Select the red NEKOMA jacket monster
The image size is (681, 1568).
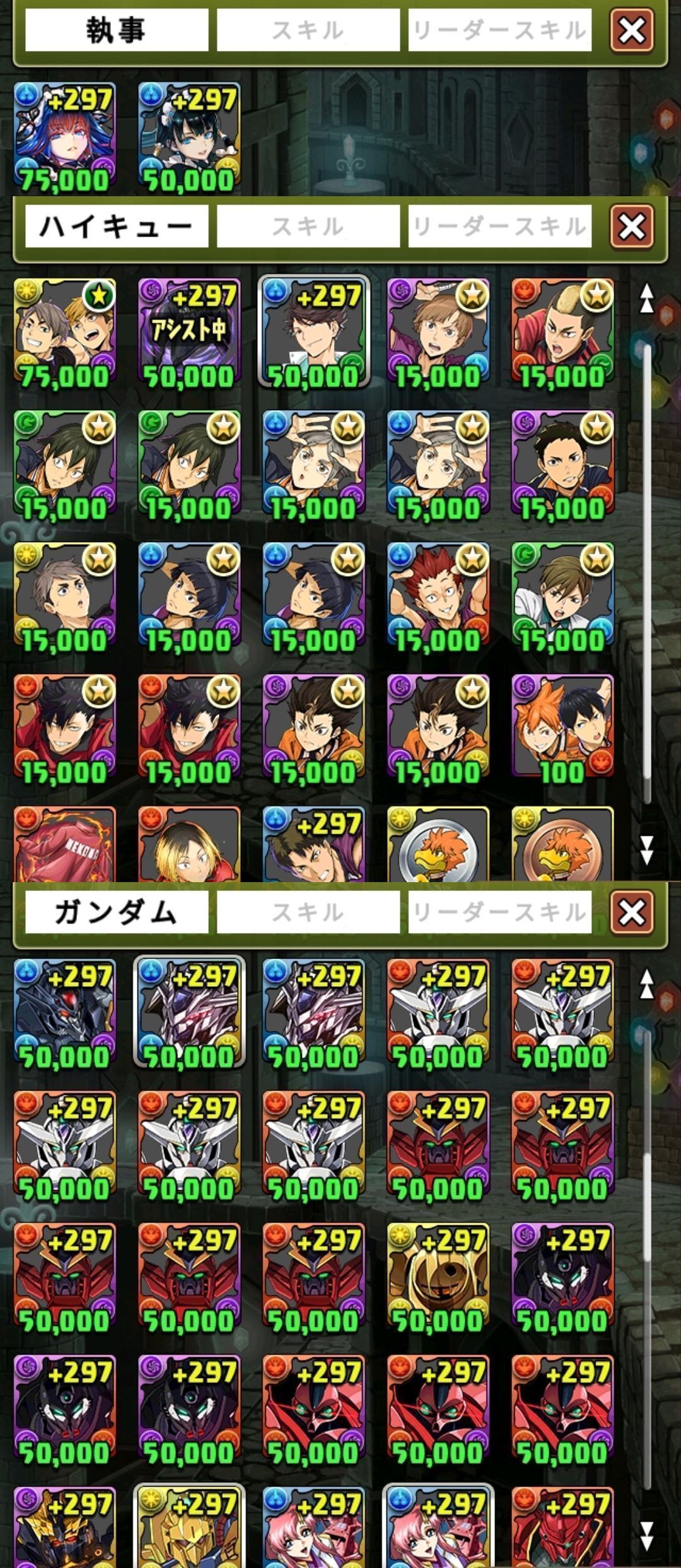65,844
